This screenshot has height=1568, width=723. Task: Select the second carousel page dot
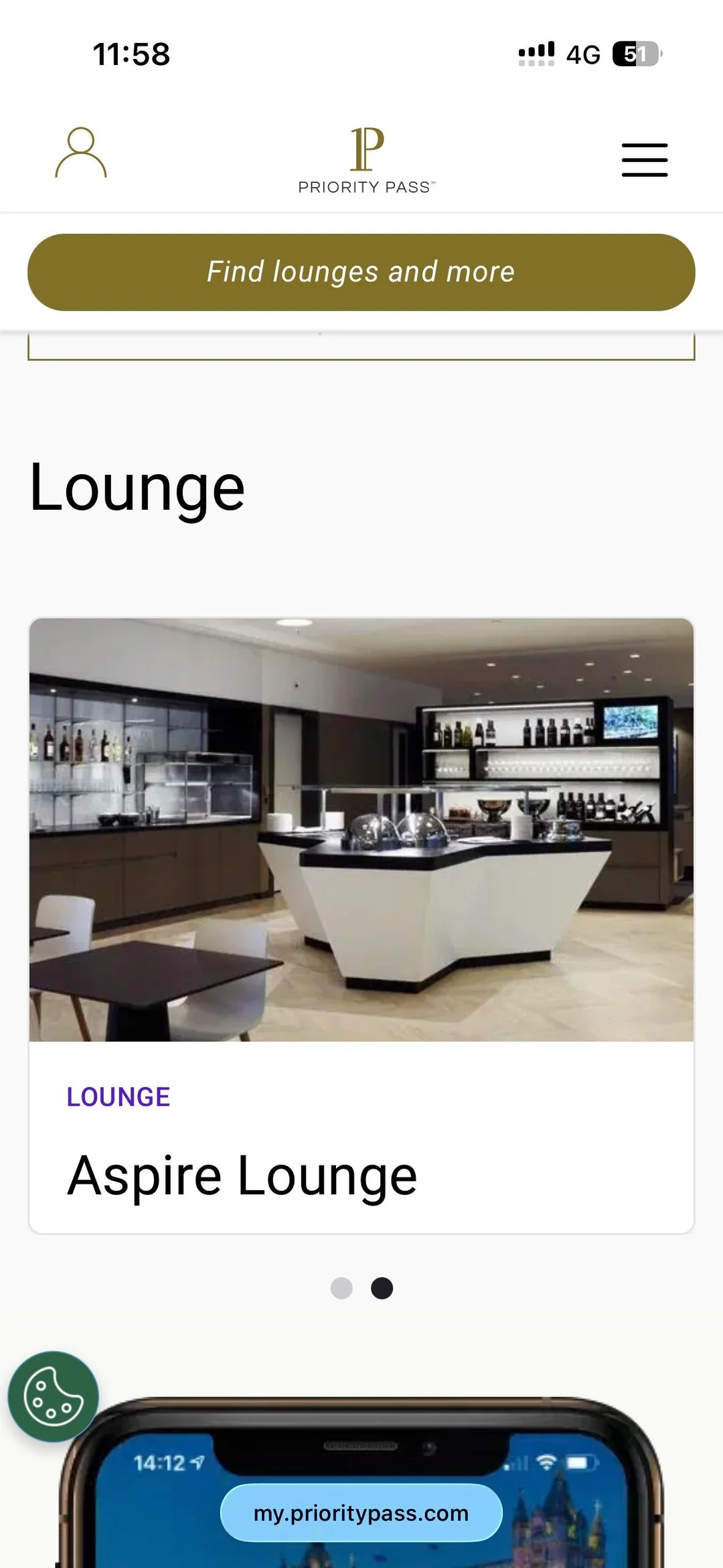pos(382,1288)
